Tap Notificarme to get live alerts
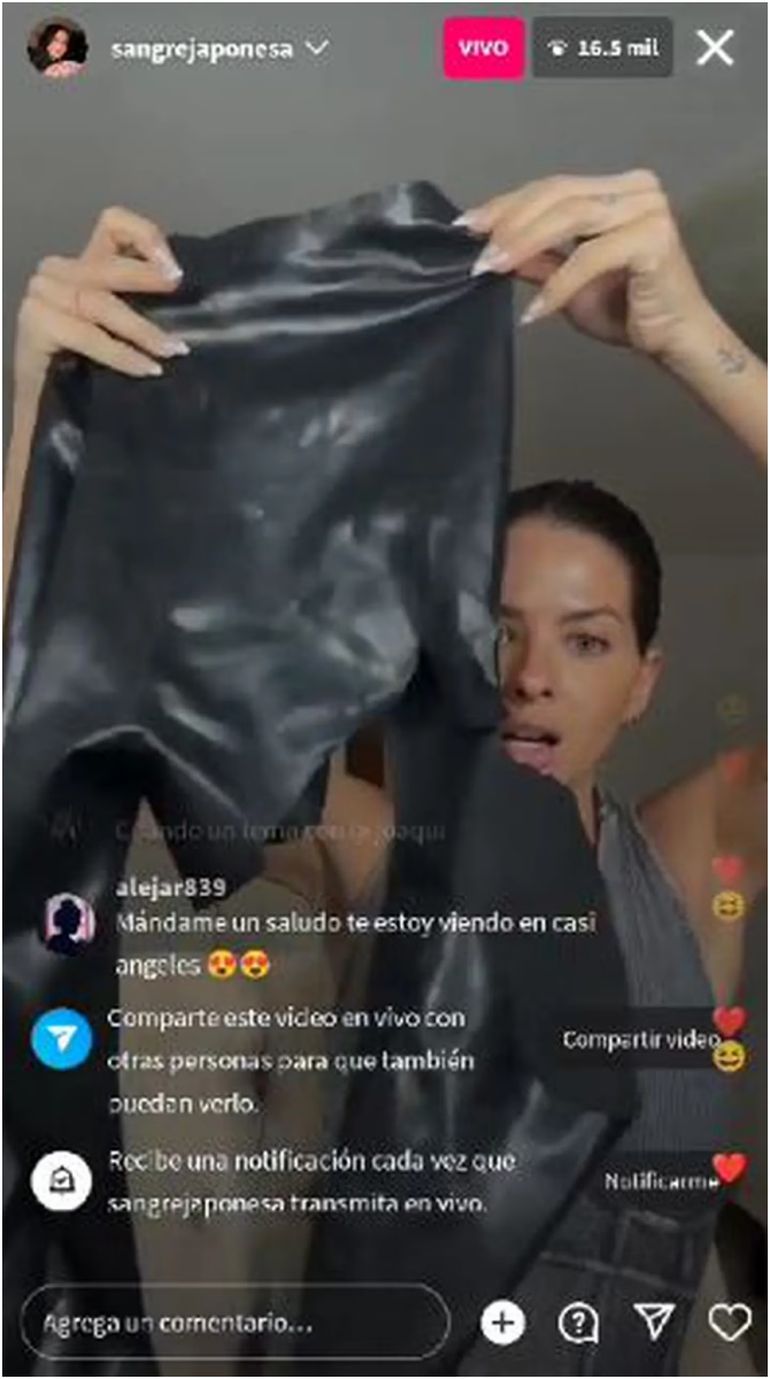Viewport: 770px width, 1379px height. (660, 1181)
